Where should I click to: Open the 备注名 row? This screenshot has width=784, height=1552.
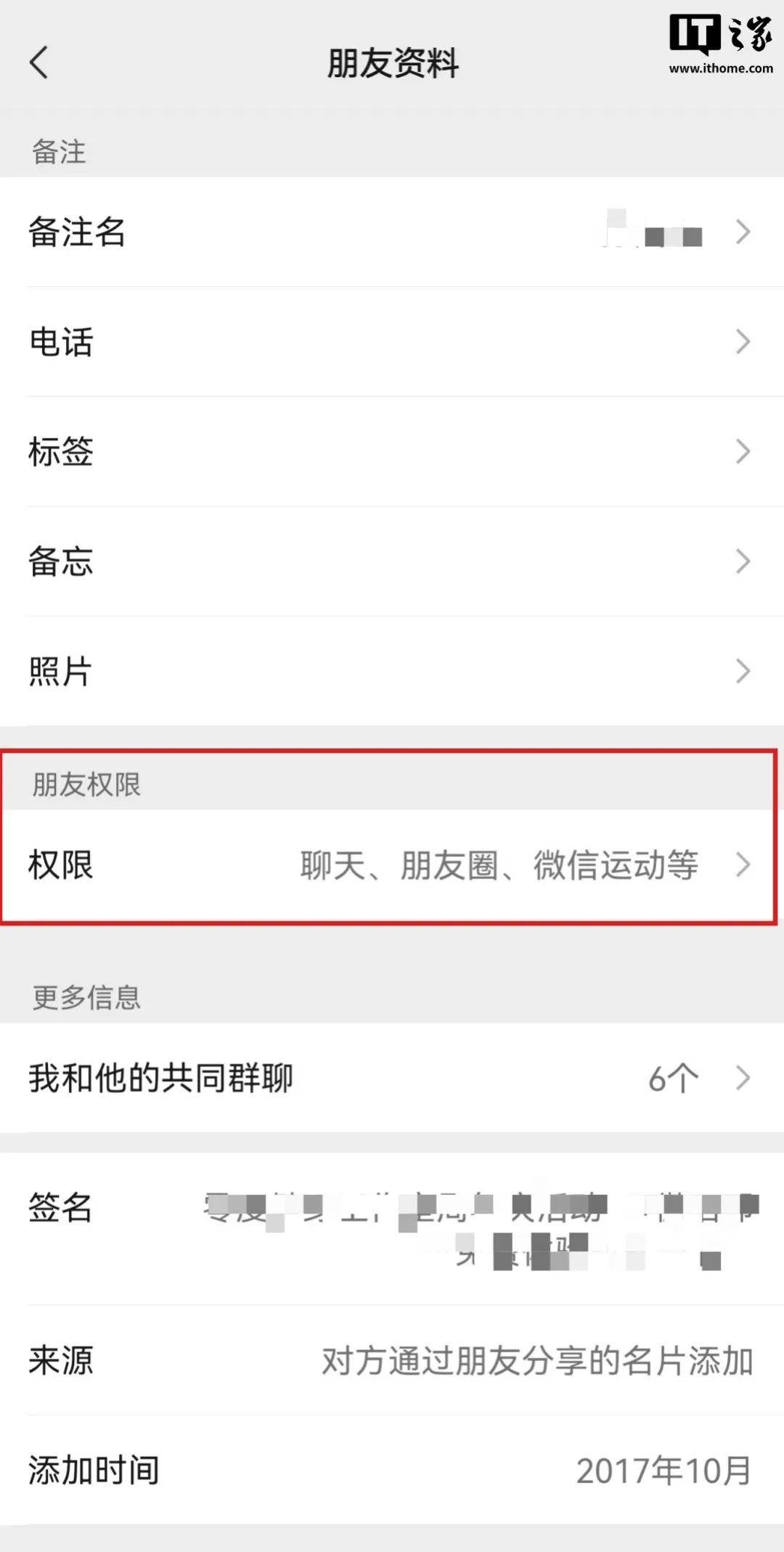click(392, 232)
